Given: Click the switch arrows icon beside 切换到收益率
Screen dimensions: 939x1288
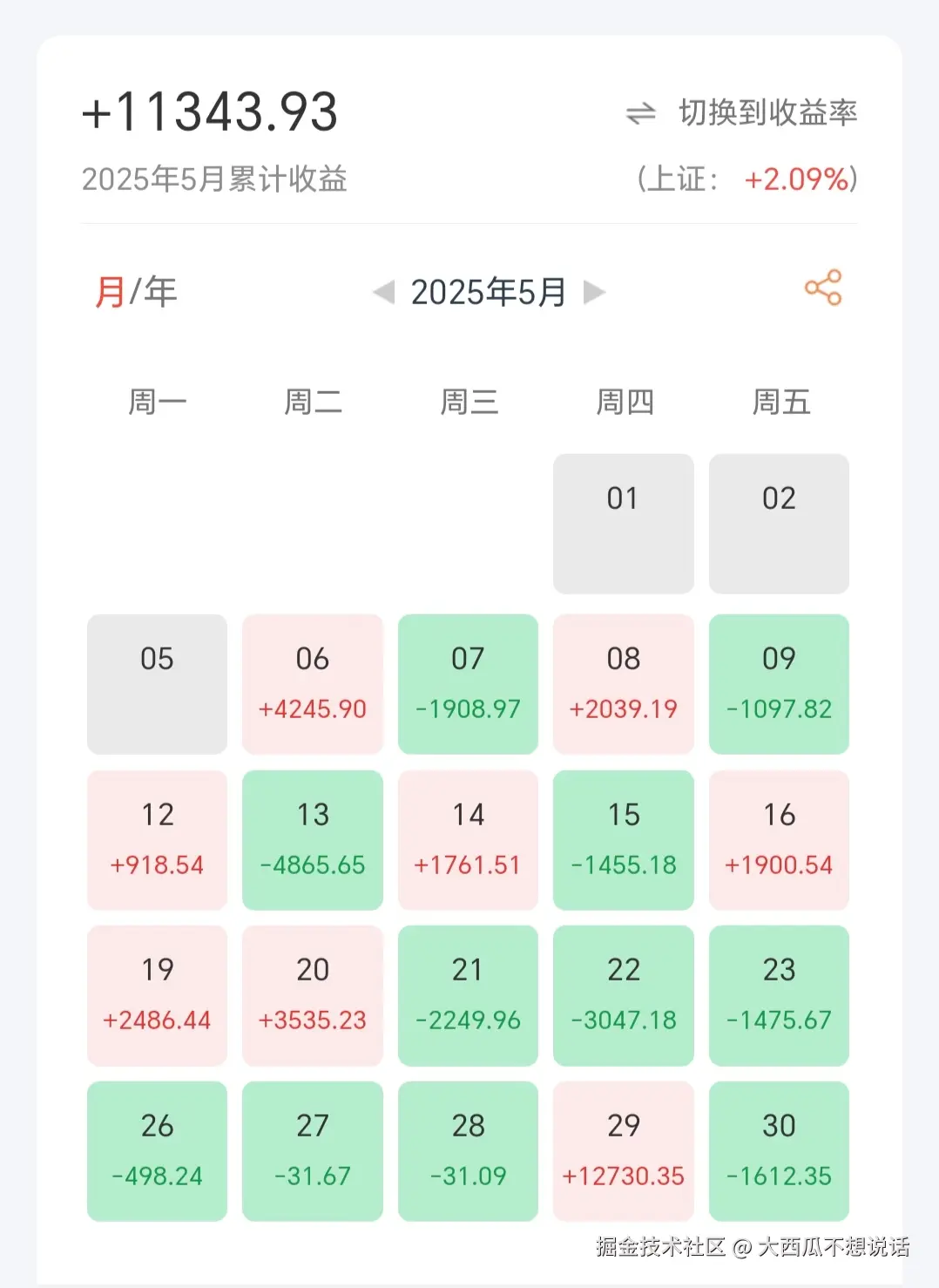Looking at the screenshot, I should point(640,112).
